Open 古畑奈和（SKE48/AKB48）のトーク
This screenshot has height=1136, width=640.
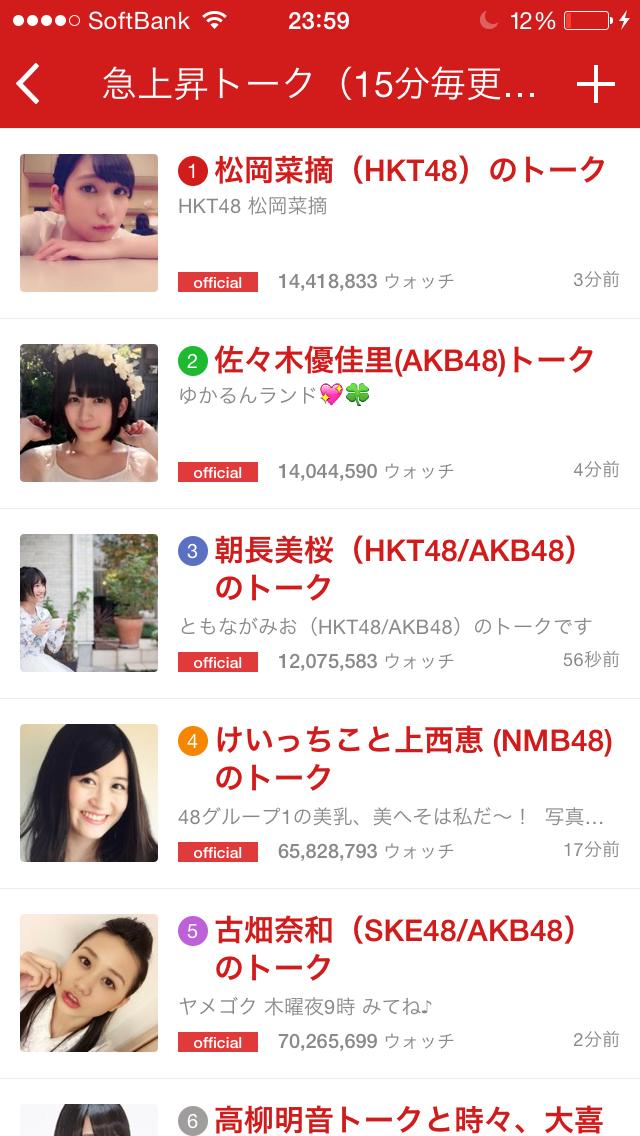(320, 984)
